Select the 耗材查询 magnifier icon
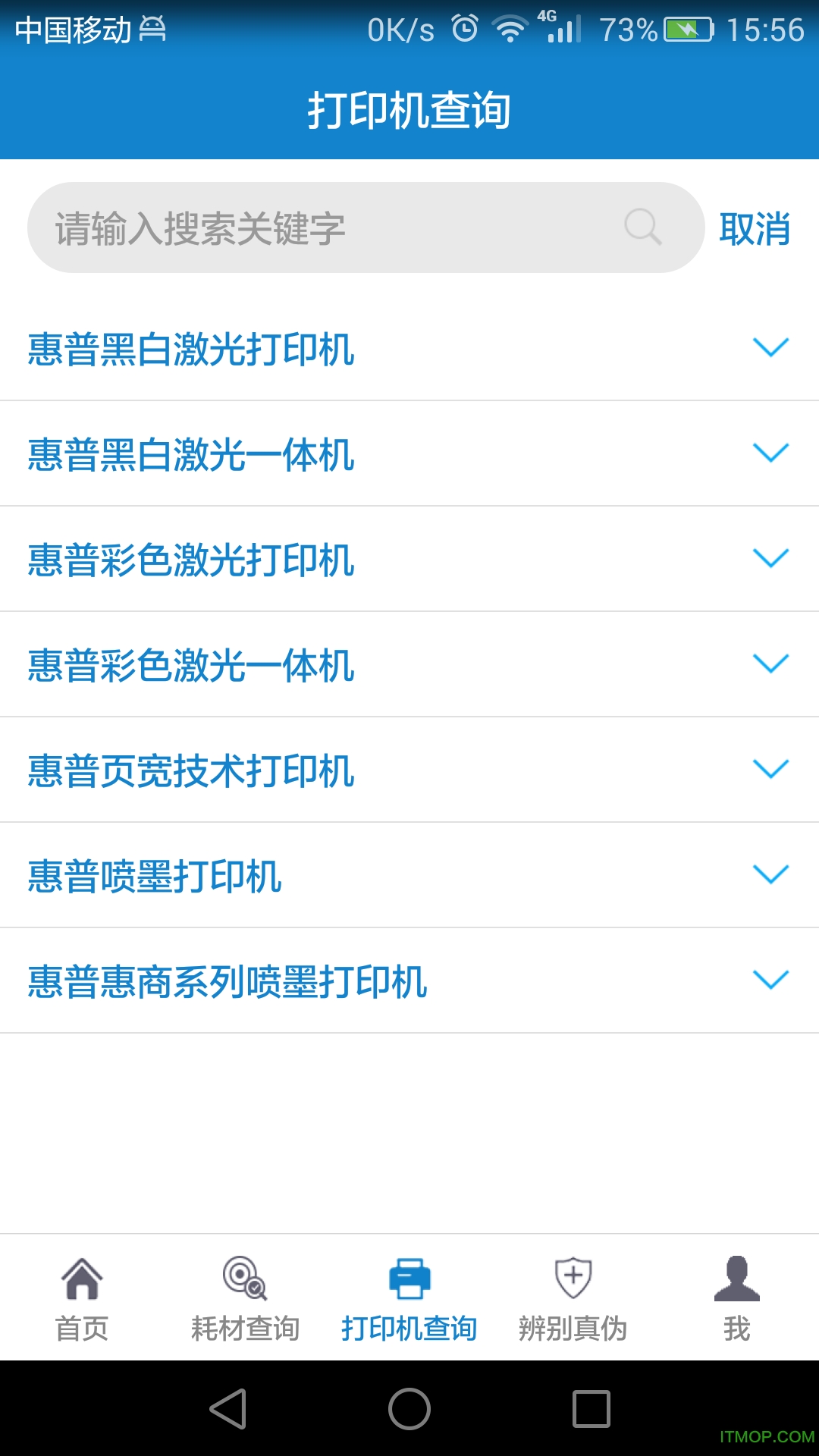819x1456 pixels. (x=245, y=1278)
